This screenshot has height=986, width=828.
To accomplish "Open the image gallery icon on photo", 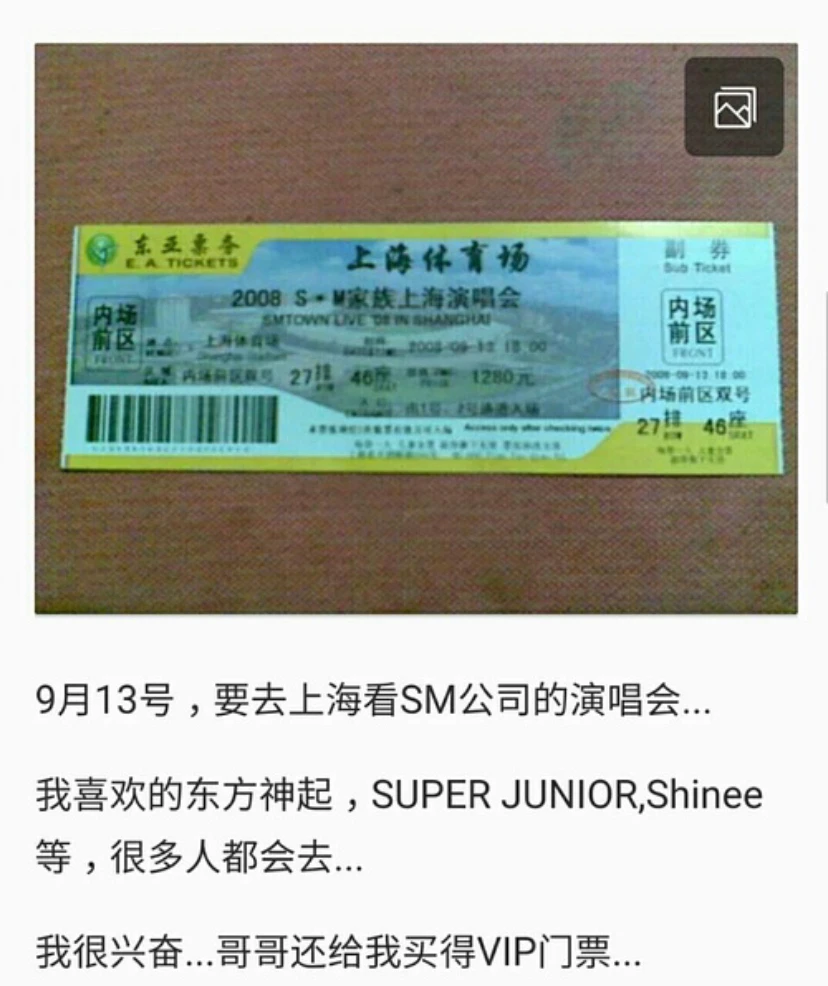I will click(x=734, y=107).
